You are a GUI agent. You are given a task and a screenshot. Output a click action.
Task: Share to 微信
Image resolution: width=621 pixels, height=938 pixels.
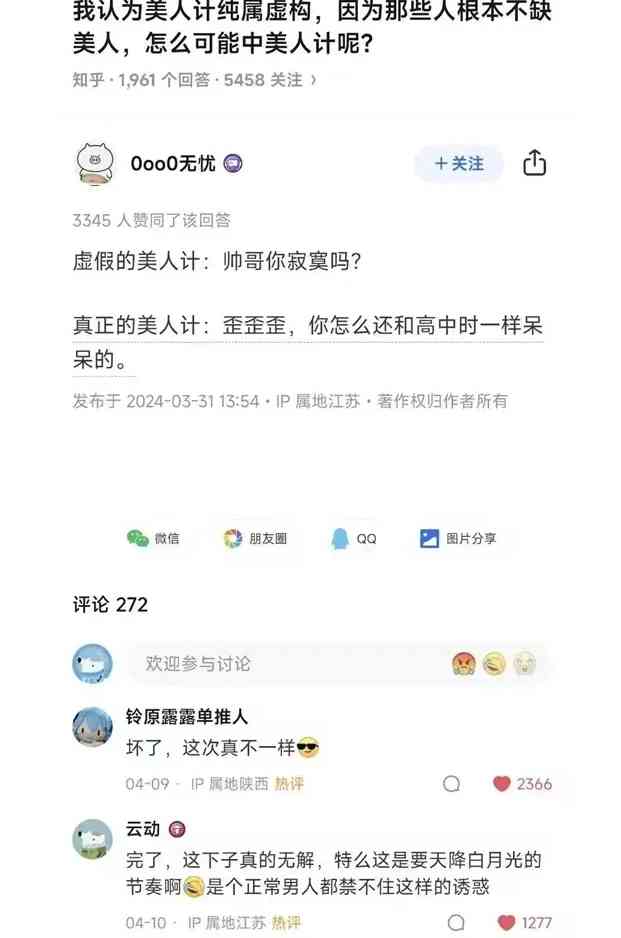153,538
